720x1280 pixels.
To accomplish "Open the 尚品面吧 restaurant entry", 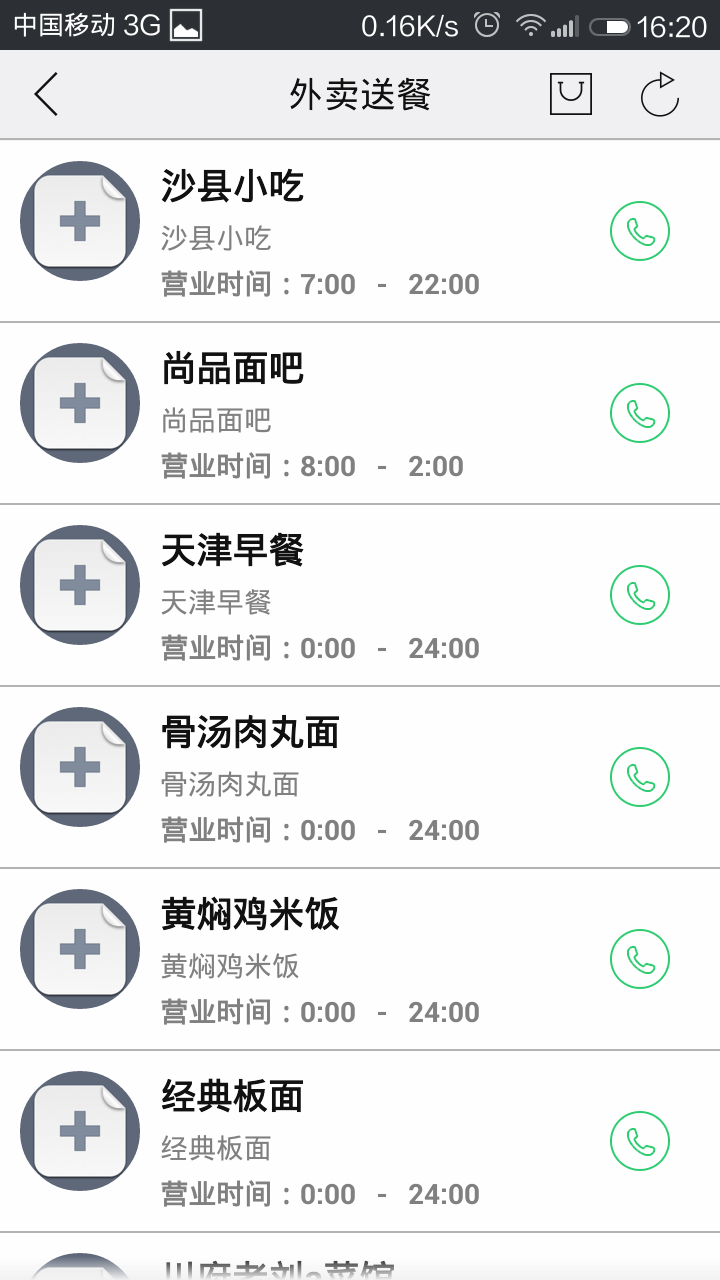I will pyautogui.click(x=360, y=414).
